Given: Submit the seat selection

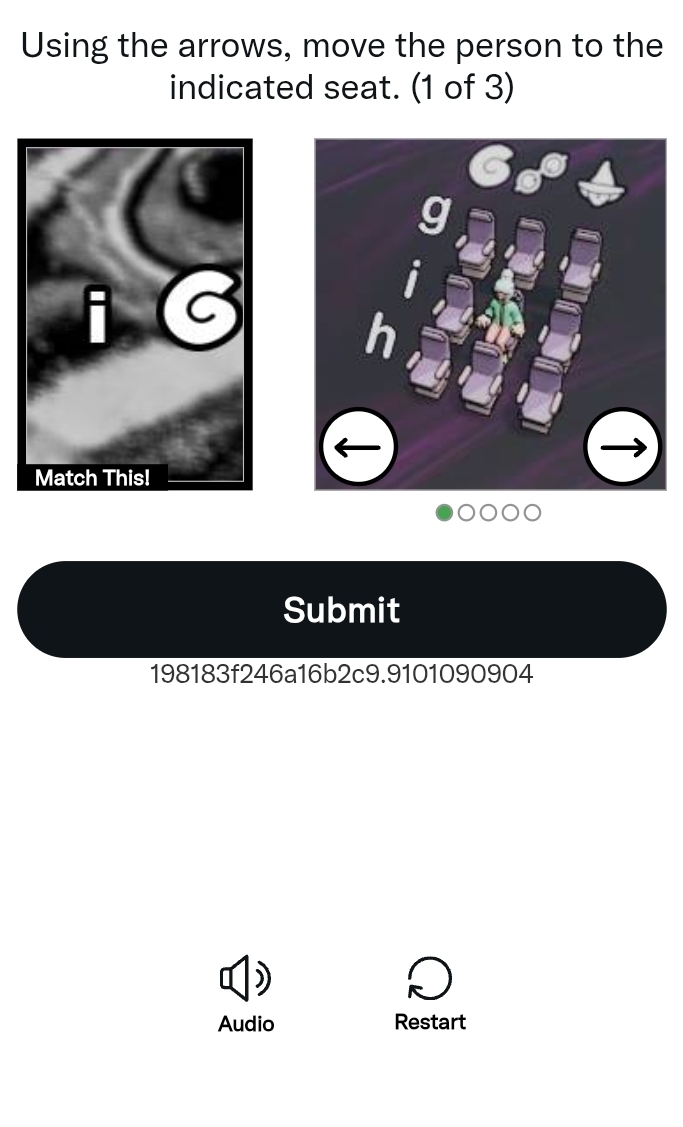Looking at the screenshot, I should point(341,609).
